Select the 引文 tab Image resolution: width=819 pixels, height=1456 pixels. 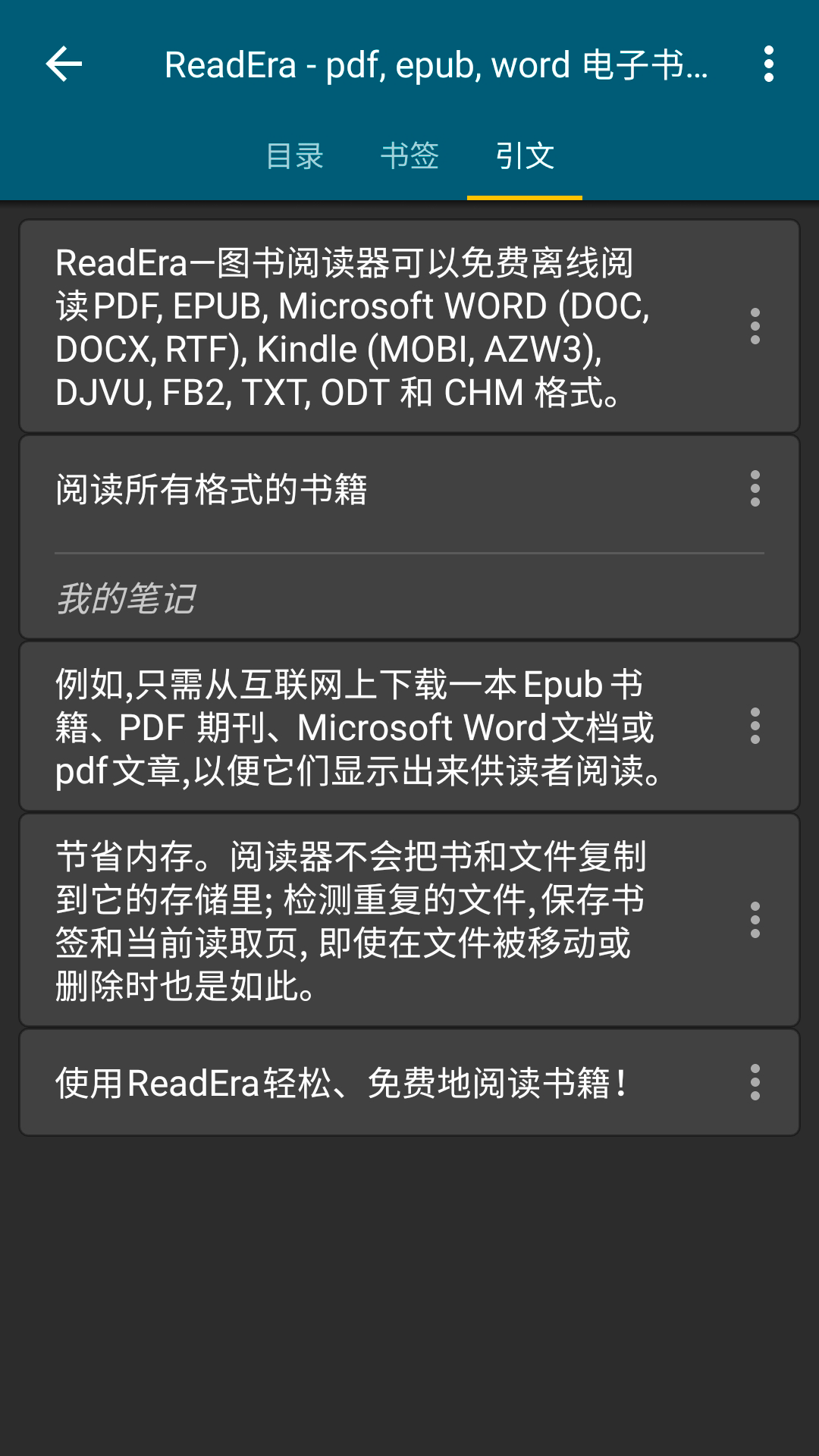click(x=525, y=156)
